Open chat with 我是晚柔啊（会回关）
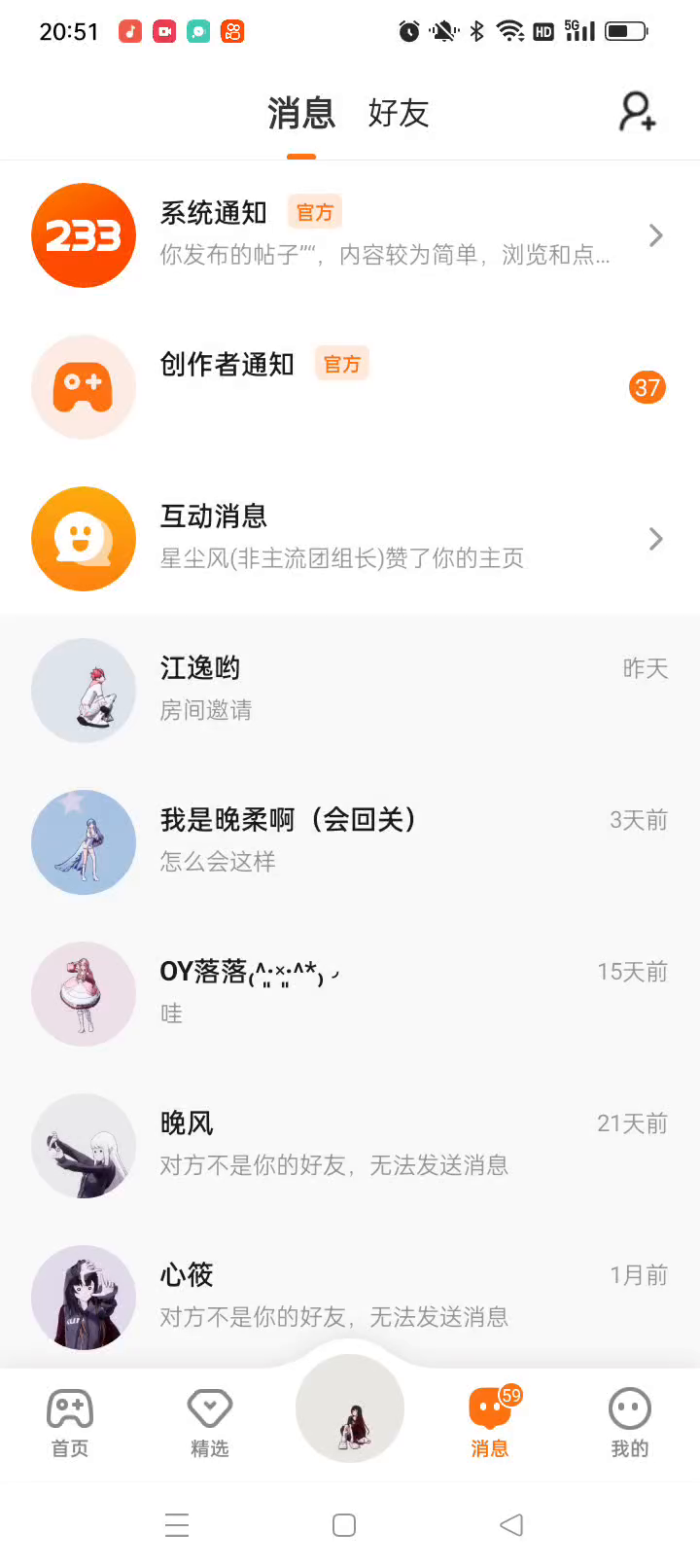700x1568 pixels. [x=350, y=841]
